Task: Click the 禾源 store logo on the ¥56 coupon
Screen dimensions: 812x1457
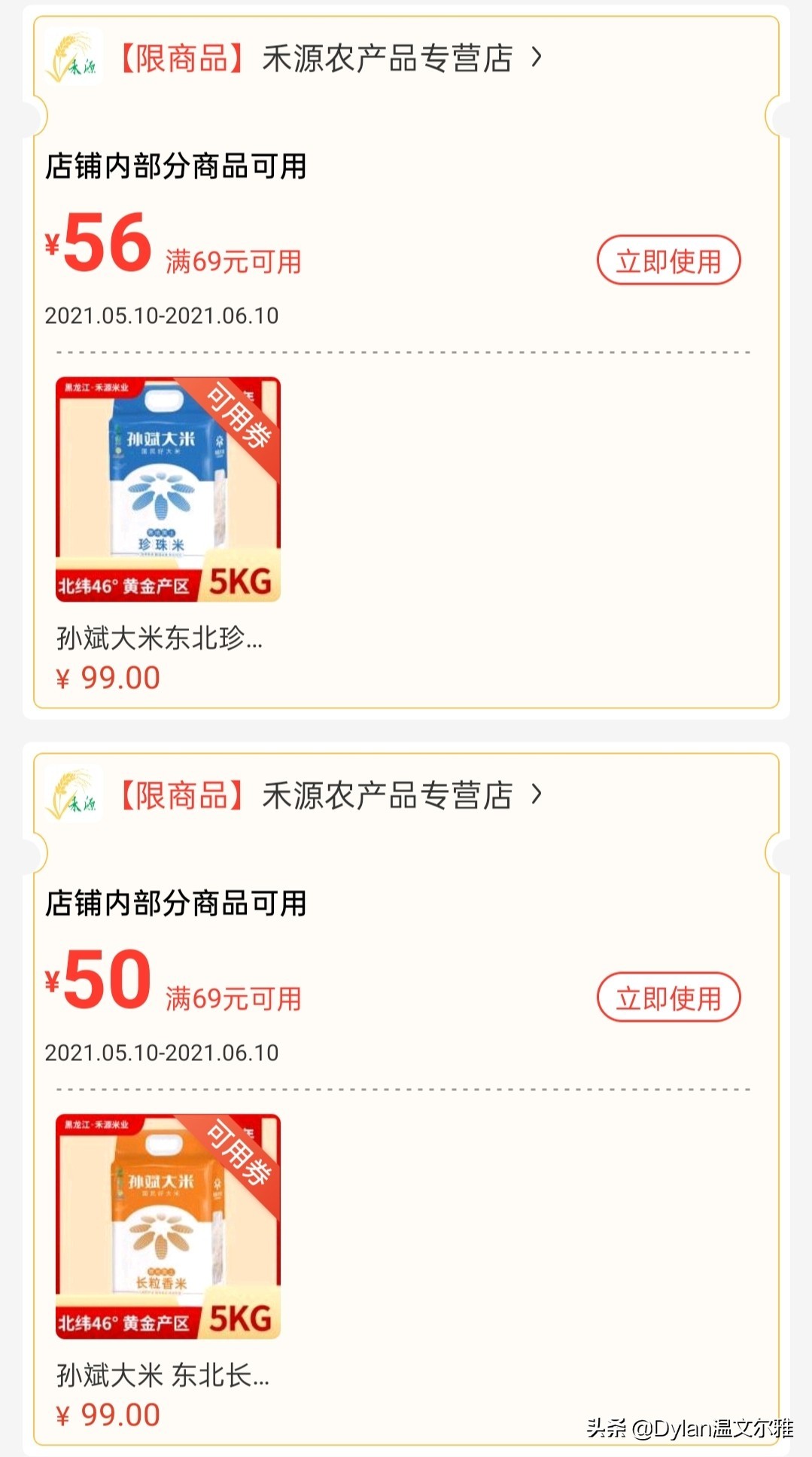Action: tap(73, 57)
